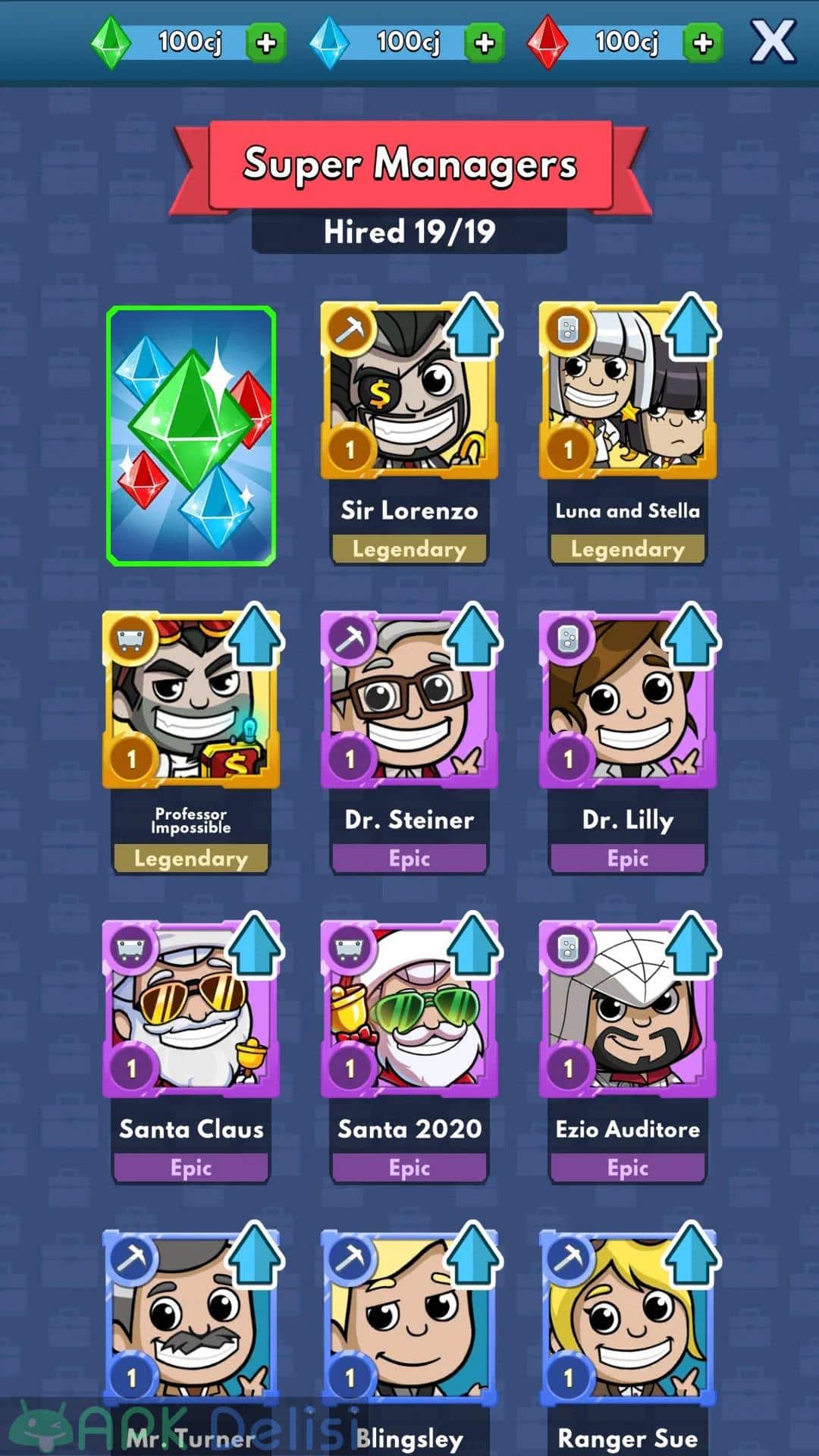Close the Super Managers screen
Screen dimensions: 819x1456
(773, 42)
